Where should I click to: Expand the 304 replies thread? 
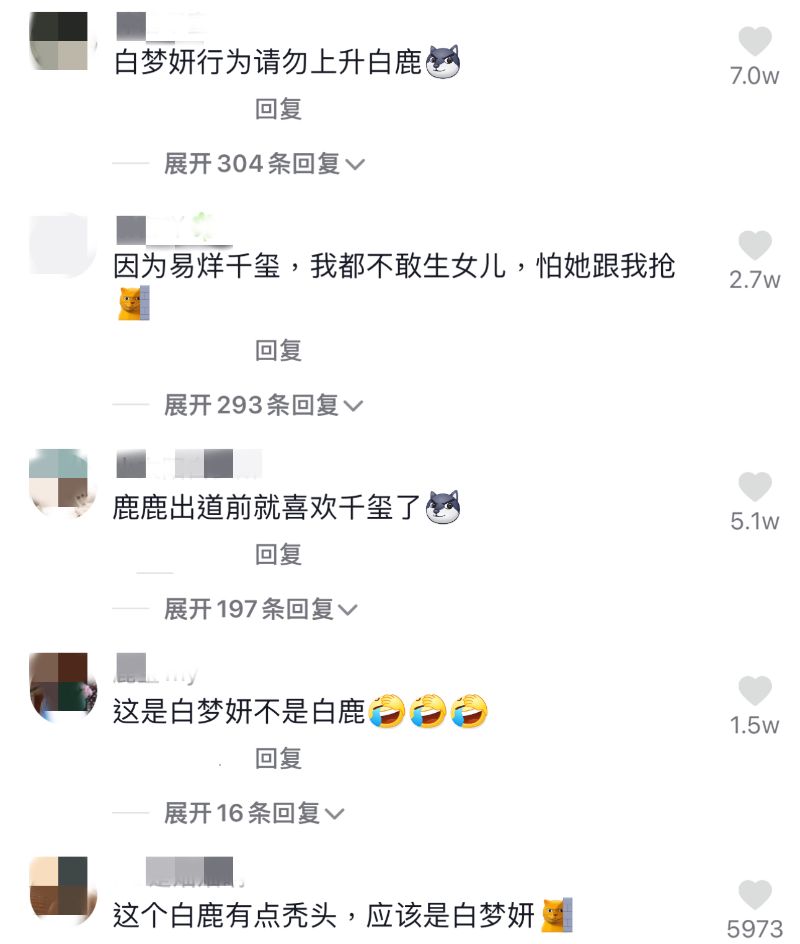(x=264, y=163)
